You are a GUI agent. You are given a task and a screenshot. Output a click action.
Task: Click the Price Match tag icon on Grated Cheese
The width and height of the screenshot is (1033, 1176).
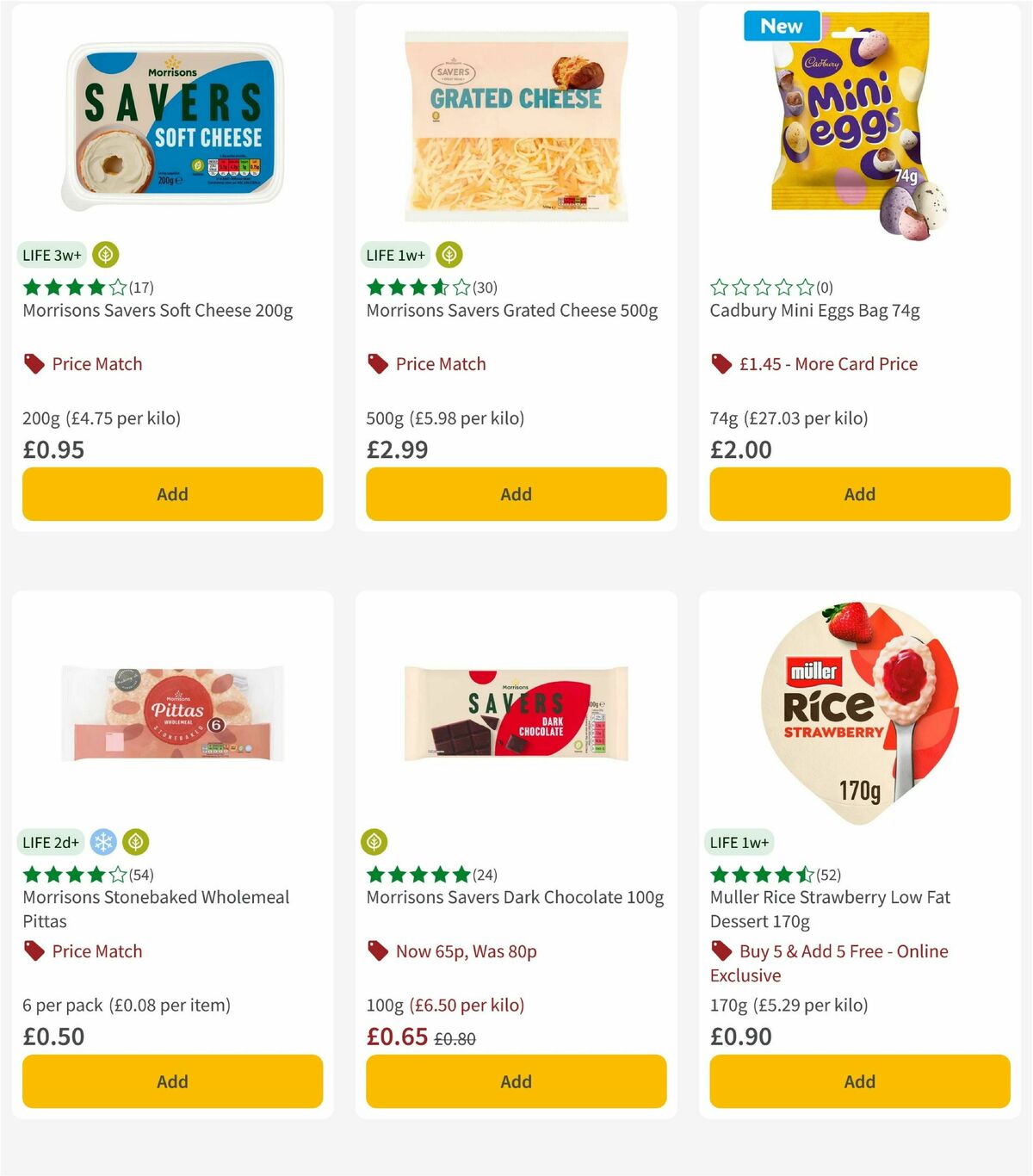[x=377, y=363]
